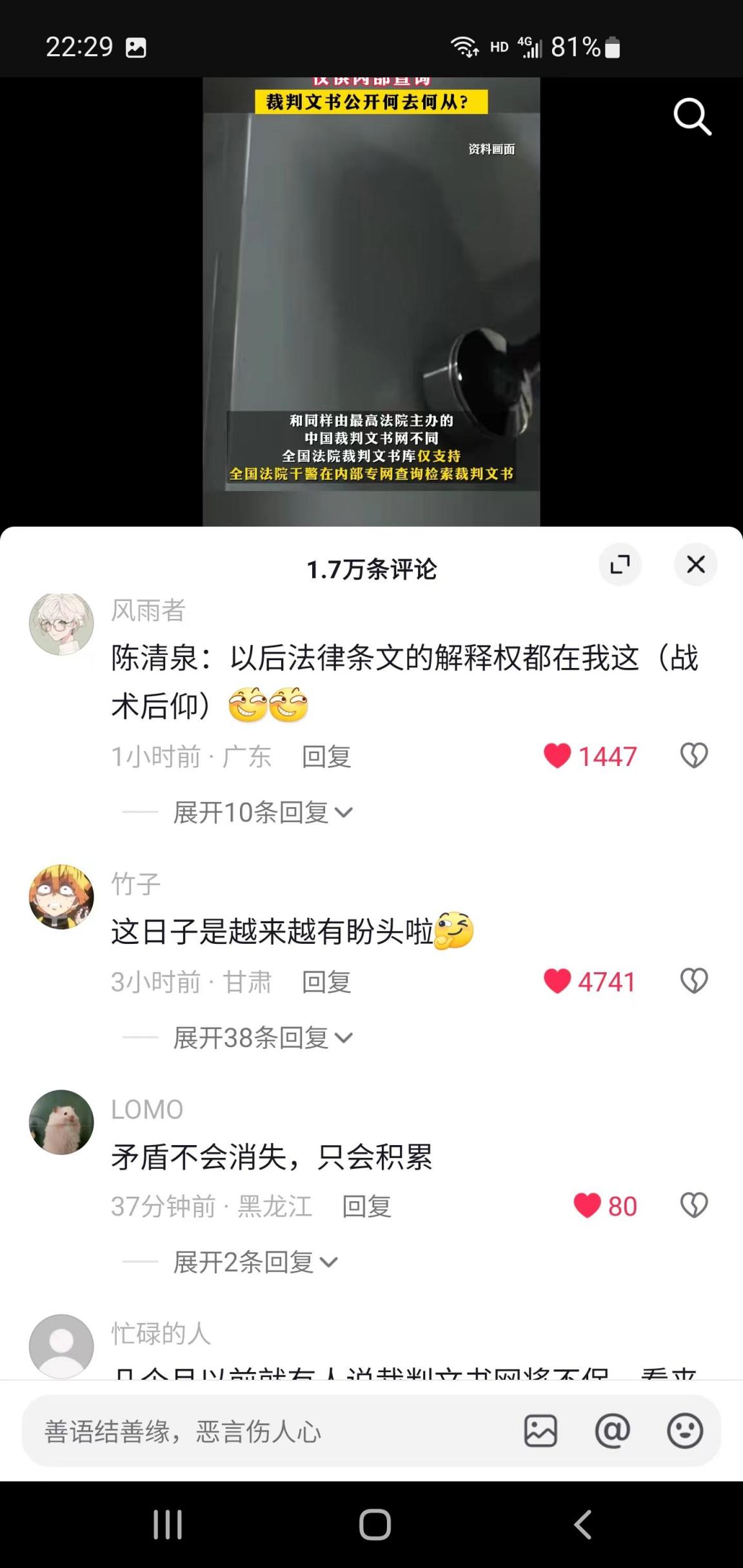The height and width of the screenshot is (1568, 743).
Task: Expand the comments panel to full screen
Action: coord(620,565)
